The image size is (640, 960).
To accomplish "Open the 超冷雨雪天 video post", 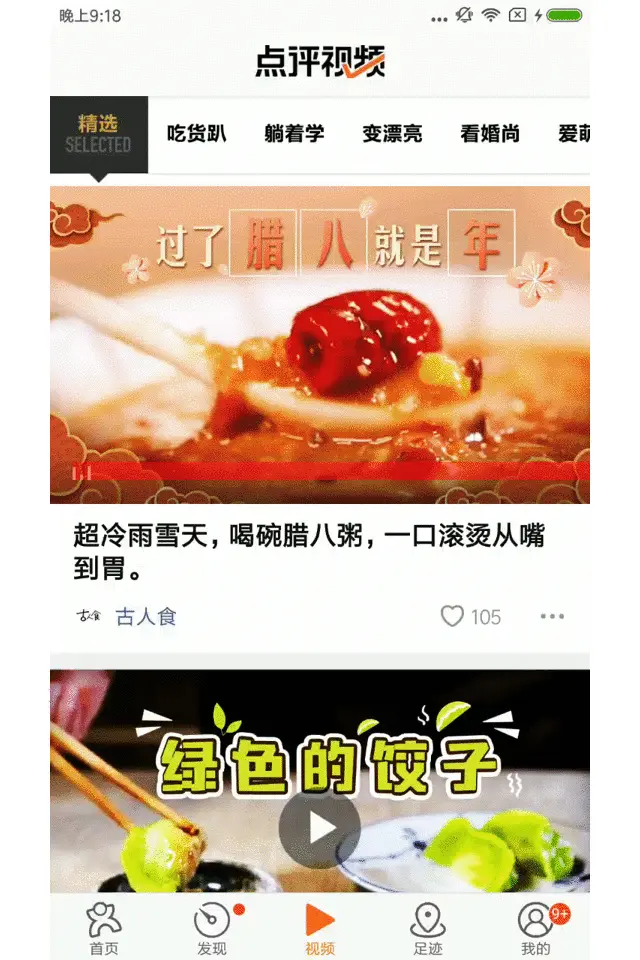I will 310,551.
